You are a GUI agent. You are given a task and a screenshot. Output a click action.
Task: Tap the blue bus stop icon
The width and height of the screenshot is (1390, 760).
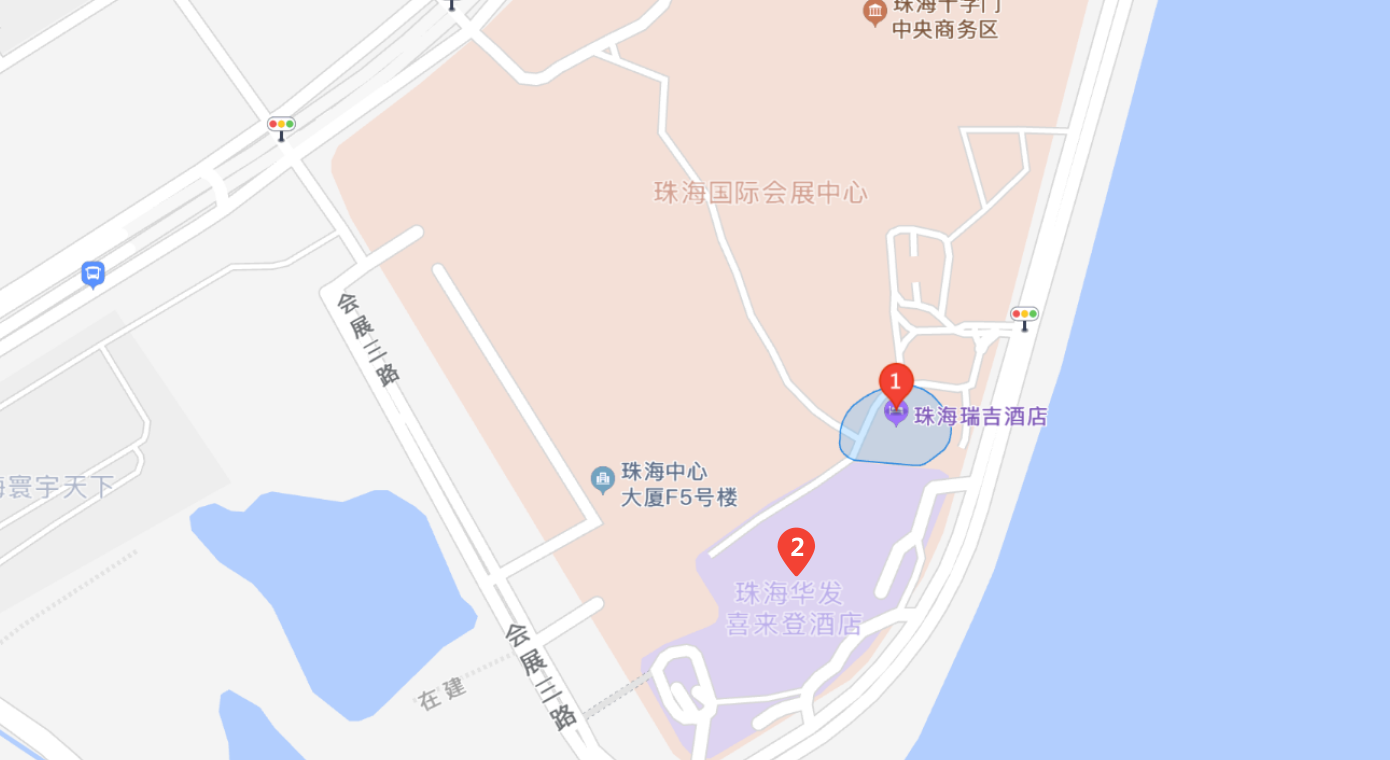click(x=93, y=272)
